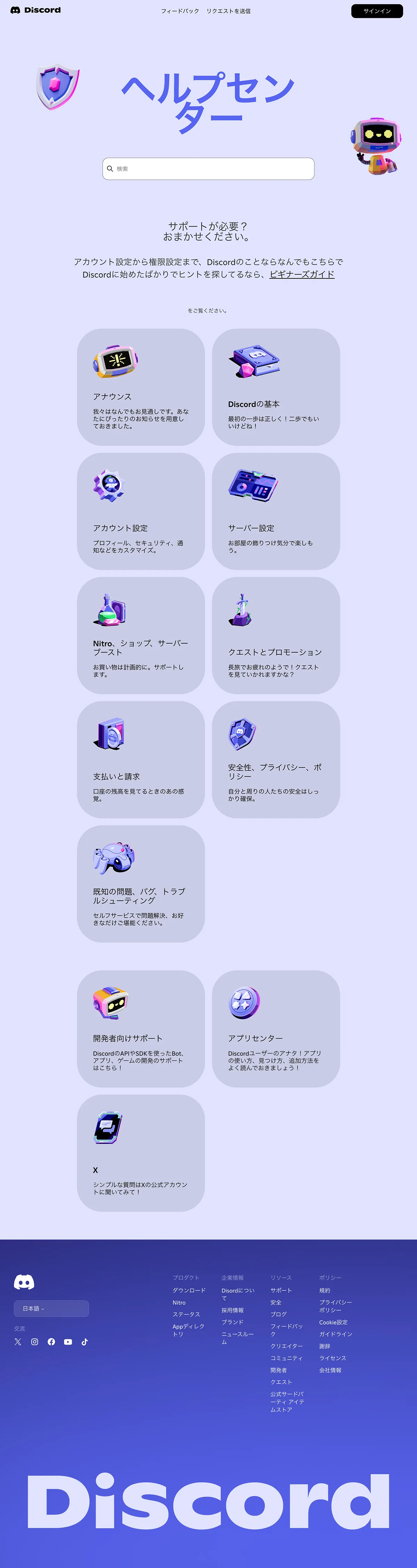Open the 支払いと請求 card
Screen dimensions: 417x1568
(x=141, y=760)
